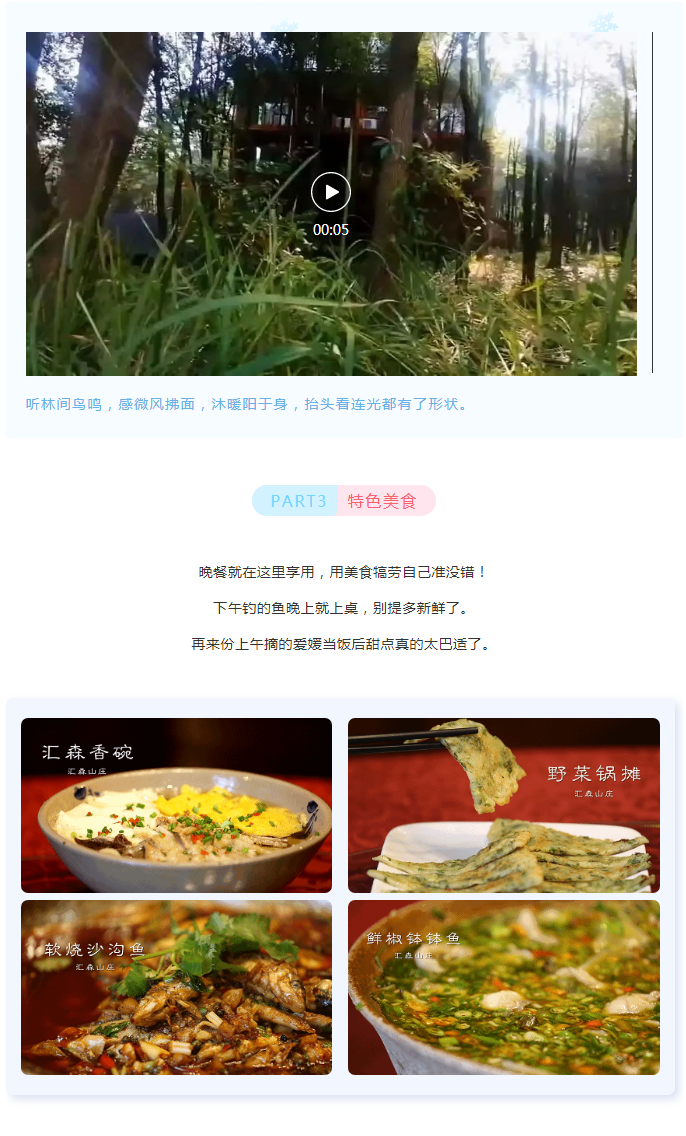Play the forest treehouse video

coord(331,192)
